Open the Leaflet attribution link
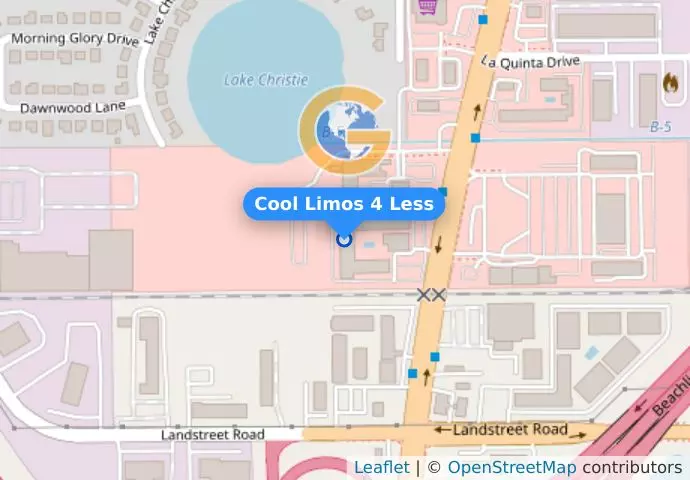690x480 pixels. pyautogui.click(x=381, y=467)
